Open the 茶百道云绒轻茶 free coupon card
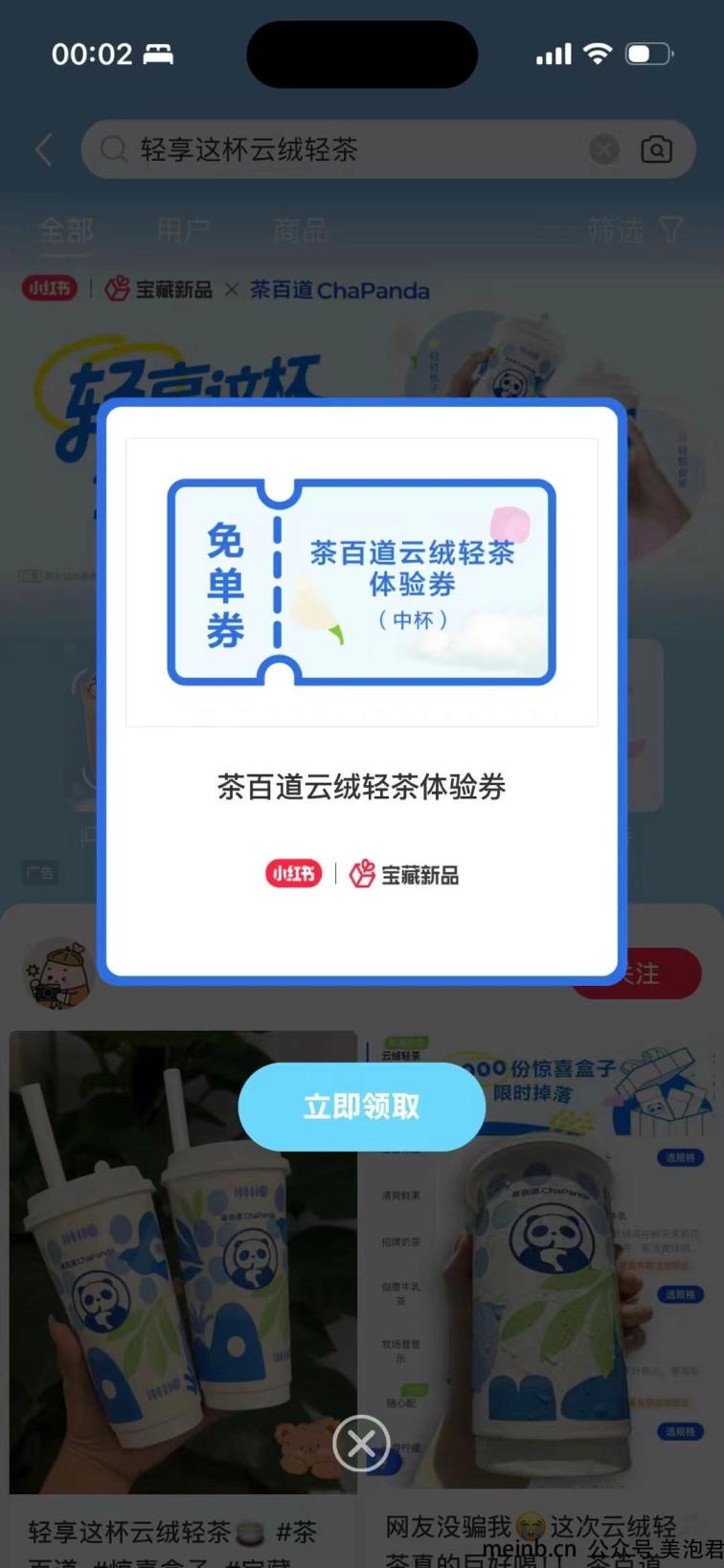This screenshot has height=1568, width=724. 362,582
